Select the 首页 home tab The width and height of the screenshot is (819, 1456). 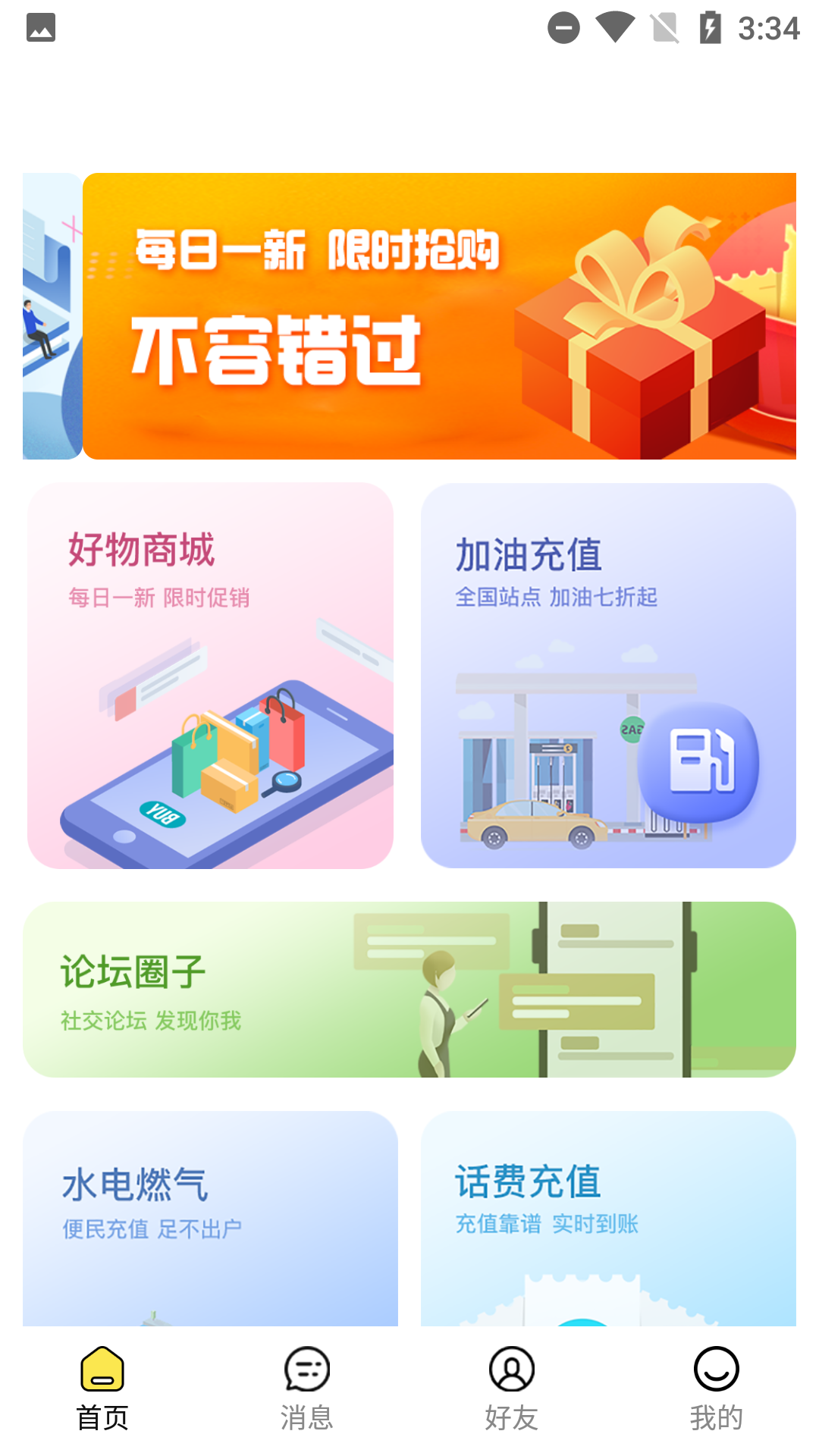[x=102, y=1389]
